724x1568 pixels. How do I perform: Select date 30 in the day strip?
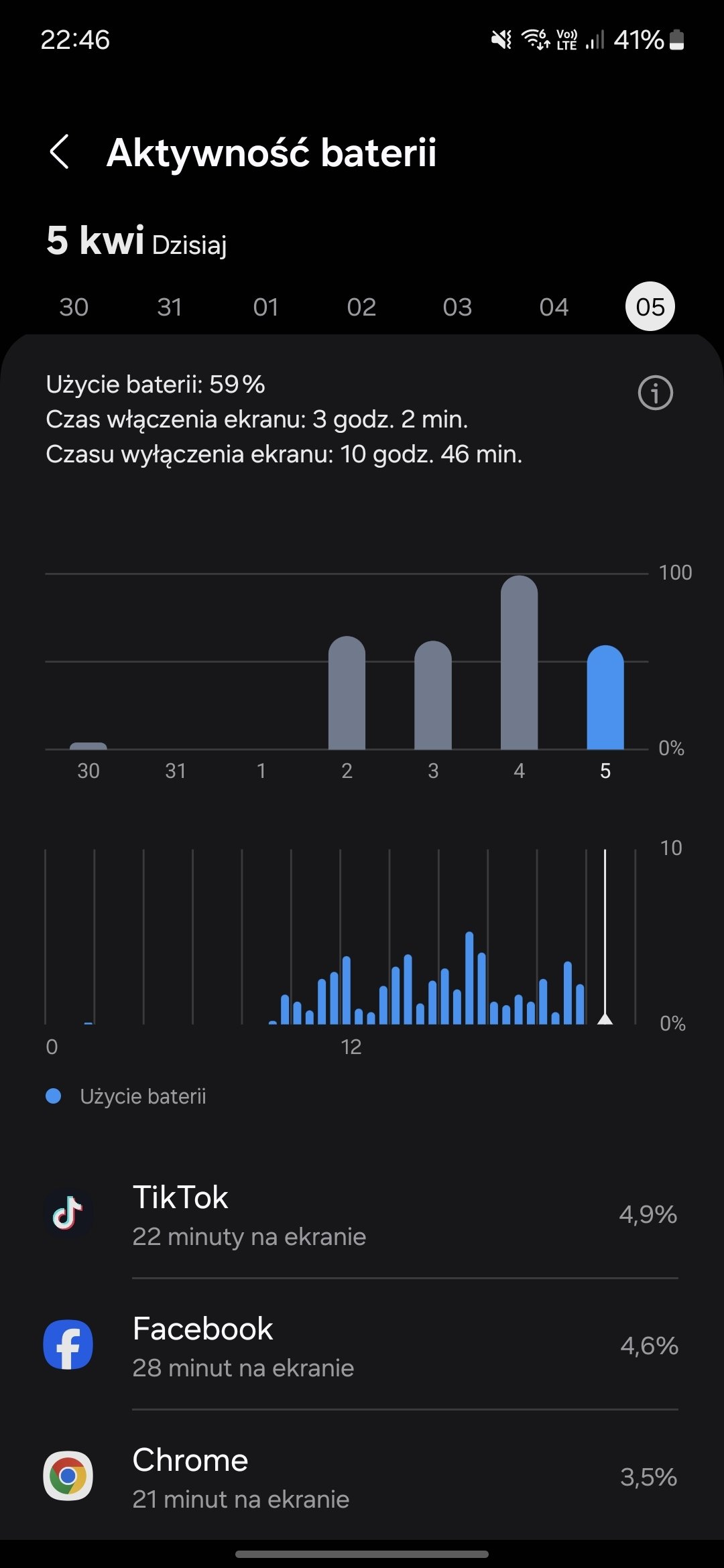tap(74, 307)
